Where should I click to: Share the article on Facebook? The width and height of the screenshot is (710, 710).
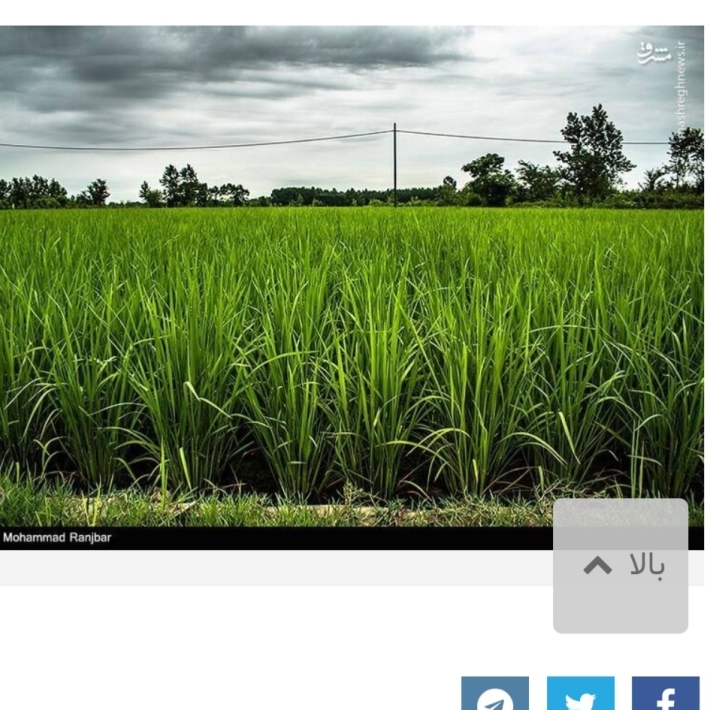click(665, 694)
